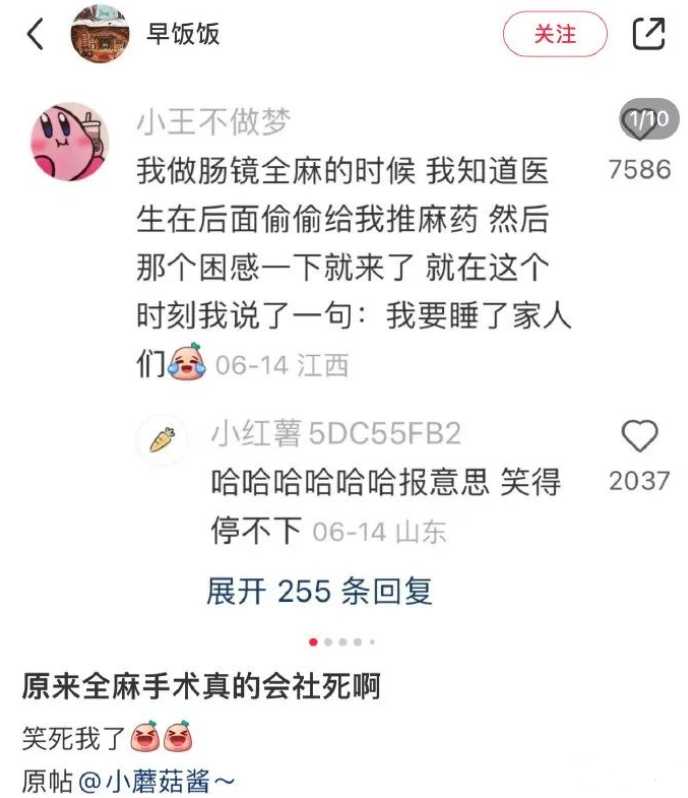Open 早饭饭's profile avatar
Image resolution: width=688 pixels, height=798 pixels.
coord(100,34)
